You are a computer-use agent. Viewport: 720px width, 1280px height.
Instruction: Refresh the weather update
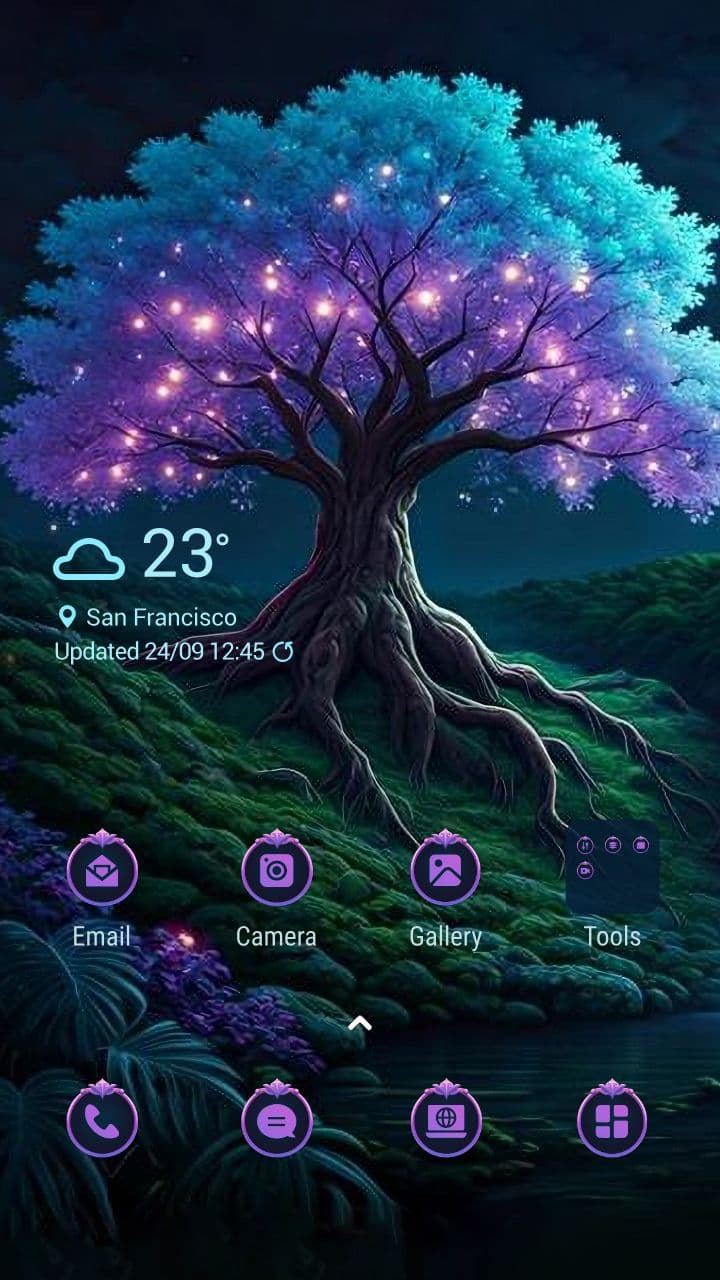pos(284,652)
